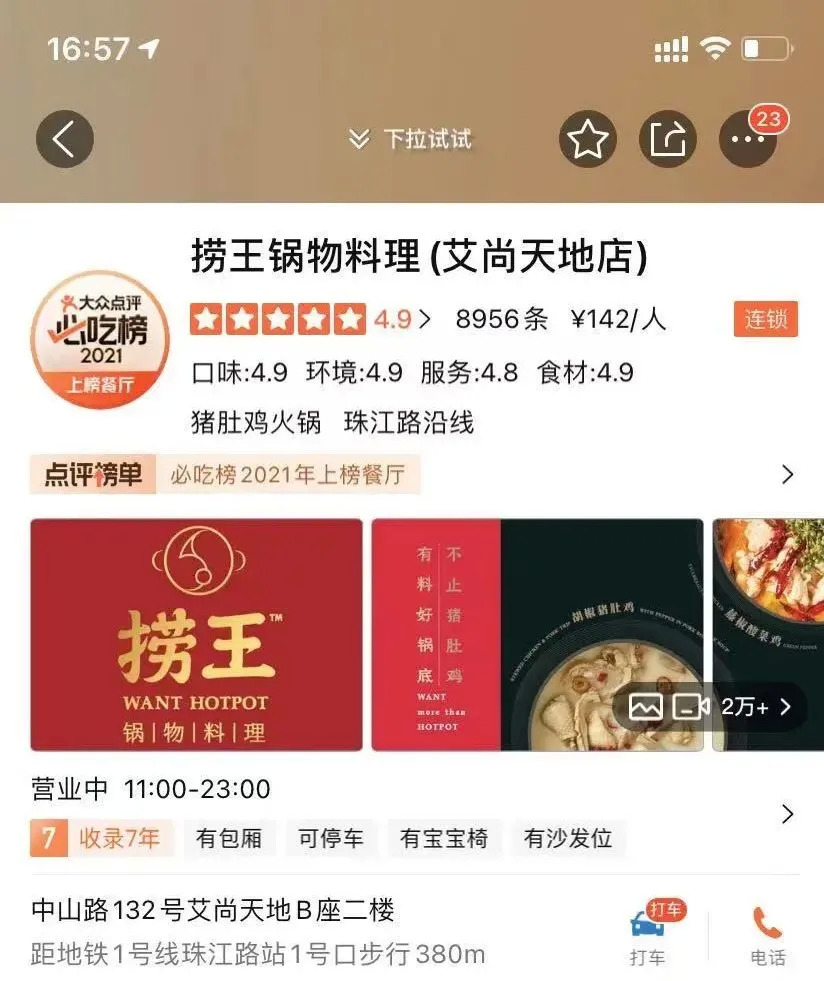Favorite this restaurant with the star icon

pyautogui.click(x=587, y=138)
